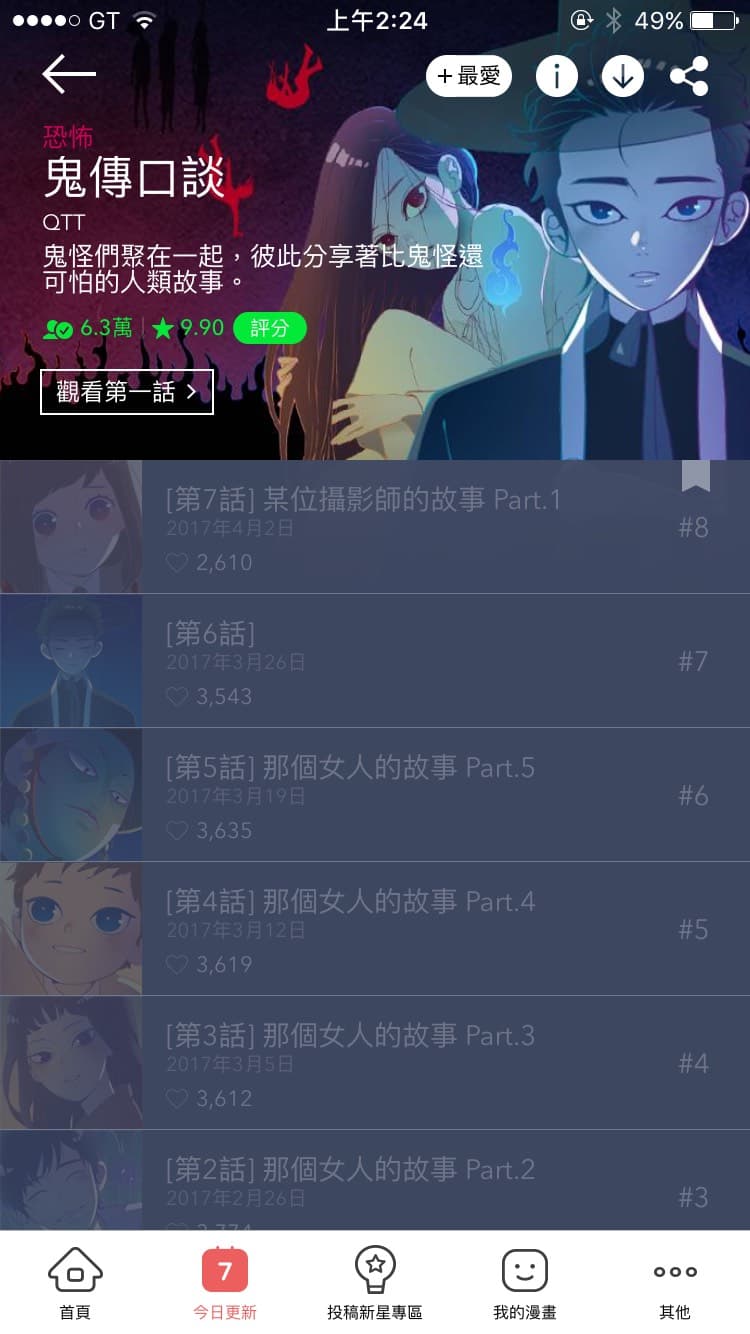Viewport: 750px width, 1334px height.
Task: Share this comic via share icon
Action: (x=689, y=76)
